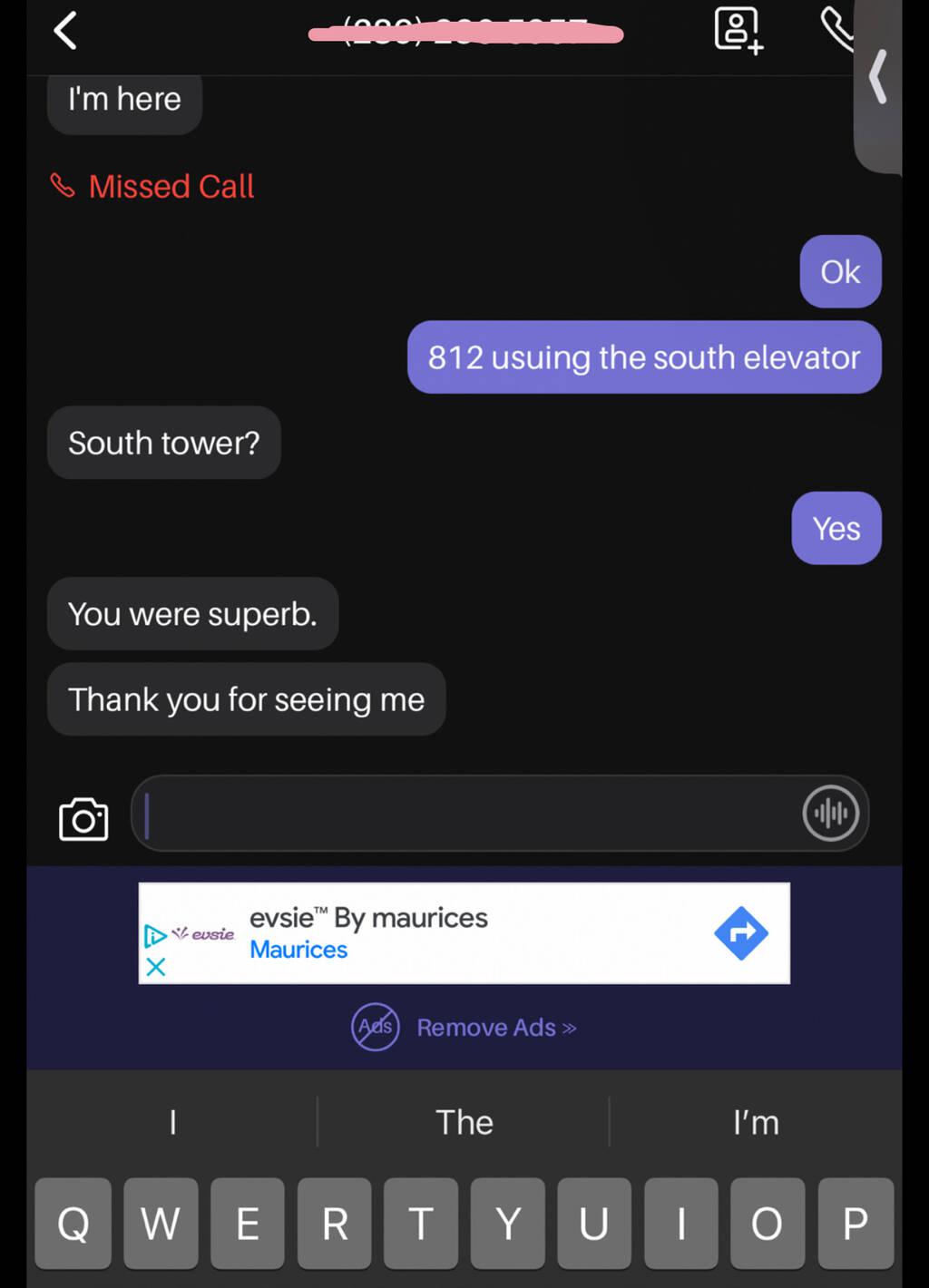929x1288 pixels.
Task: Close the evsie ad banner
Action: coord(156,967)
